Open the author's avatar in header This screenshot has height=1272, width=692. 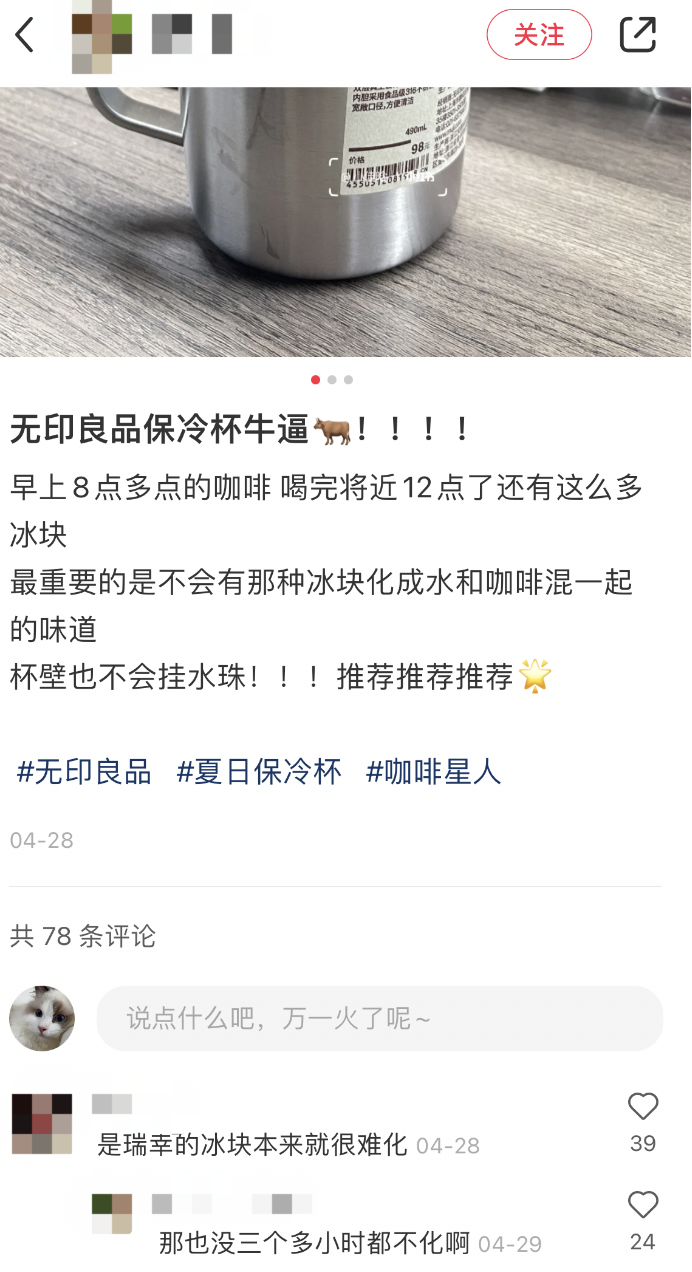pos(101,35)
